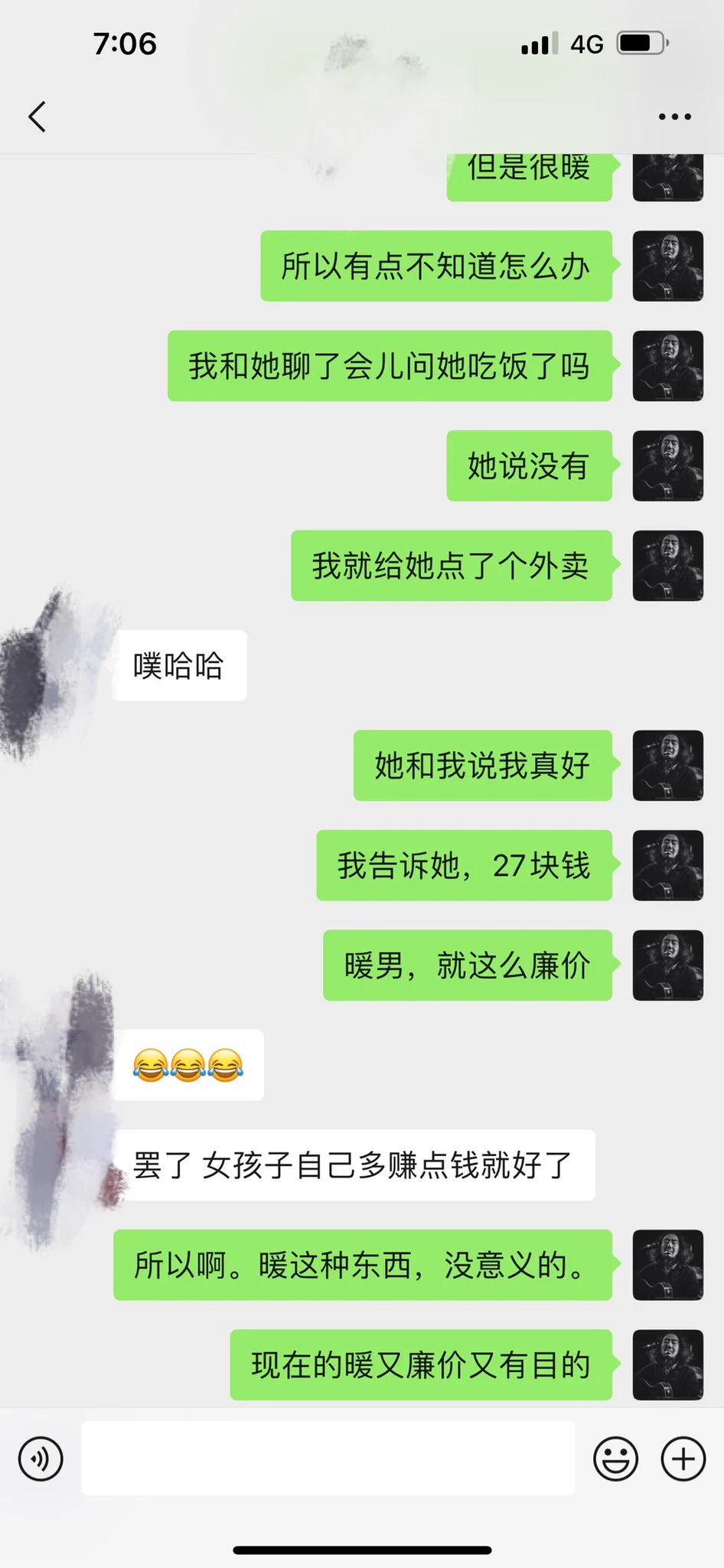Tap the message text input field
This screenshot has width=724, height=1568.
coord(328,1459)
